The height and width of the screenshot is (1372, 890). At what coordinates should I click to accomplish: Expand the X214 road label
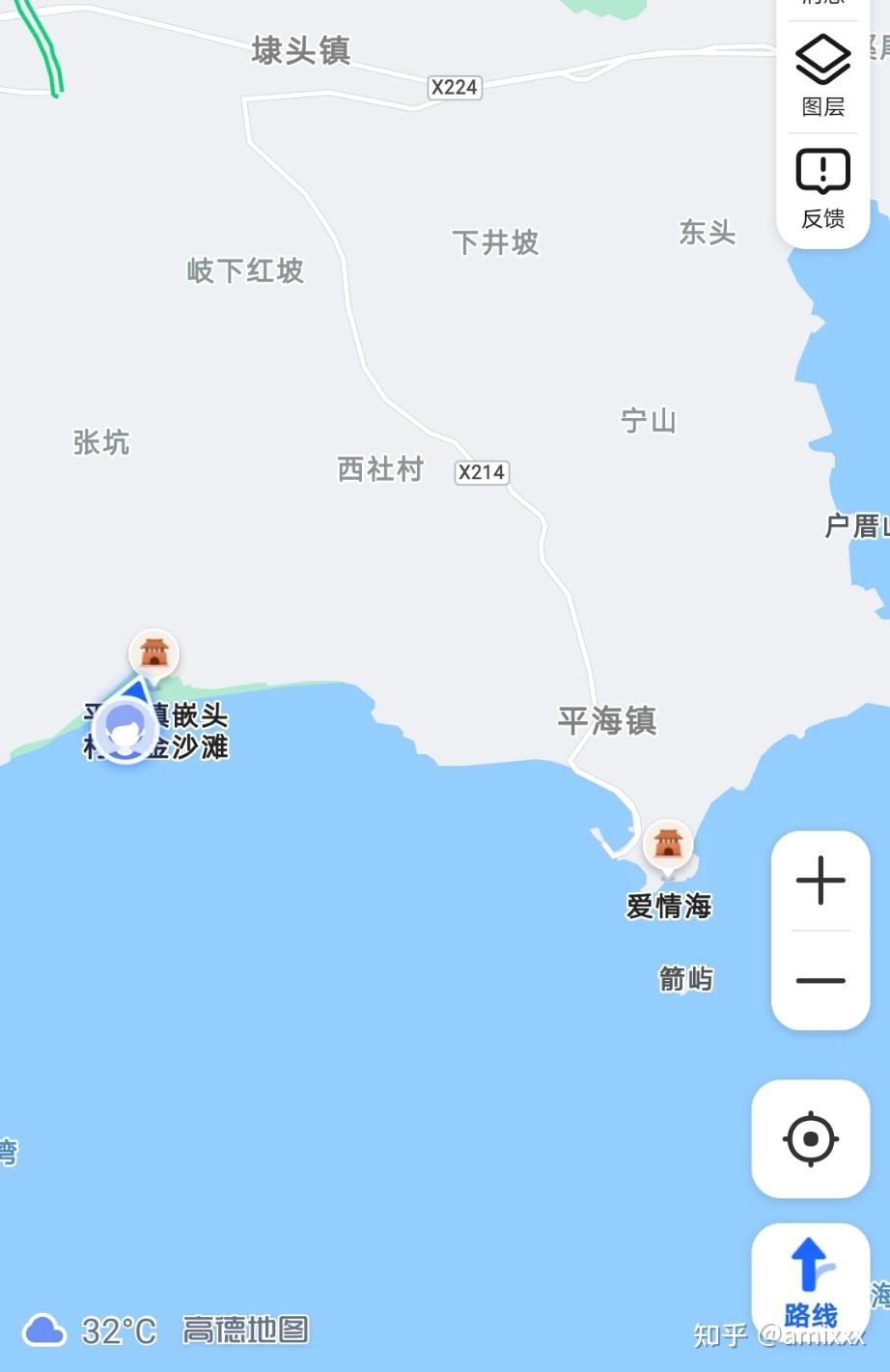481,472
